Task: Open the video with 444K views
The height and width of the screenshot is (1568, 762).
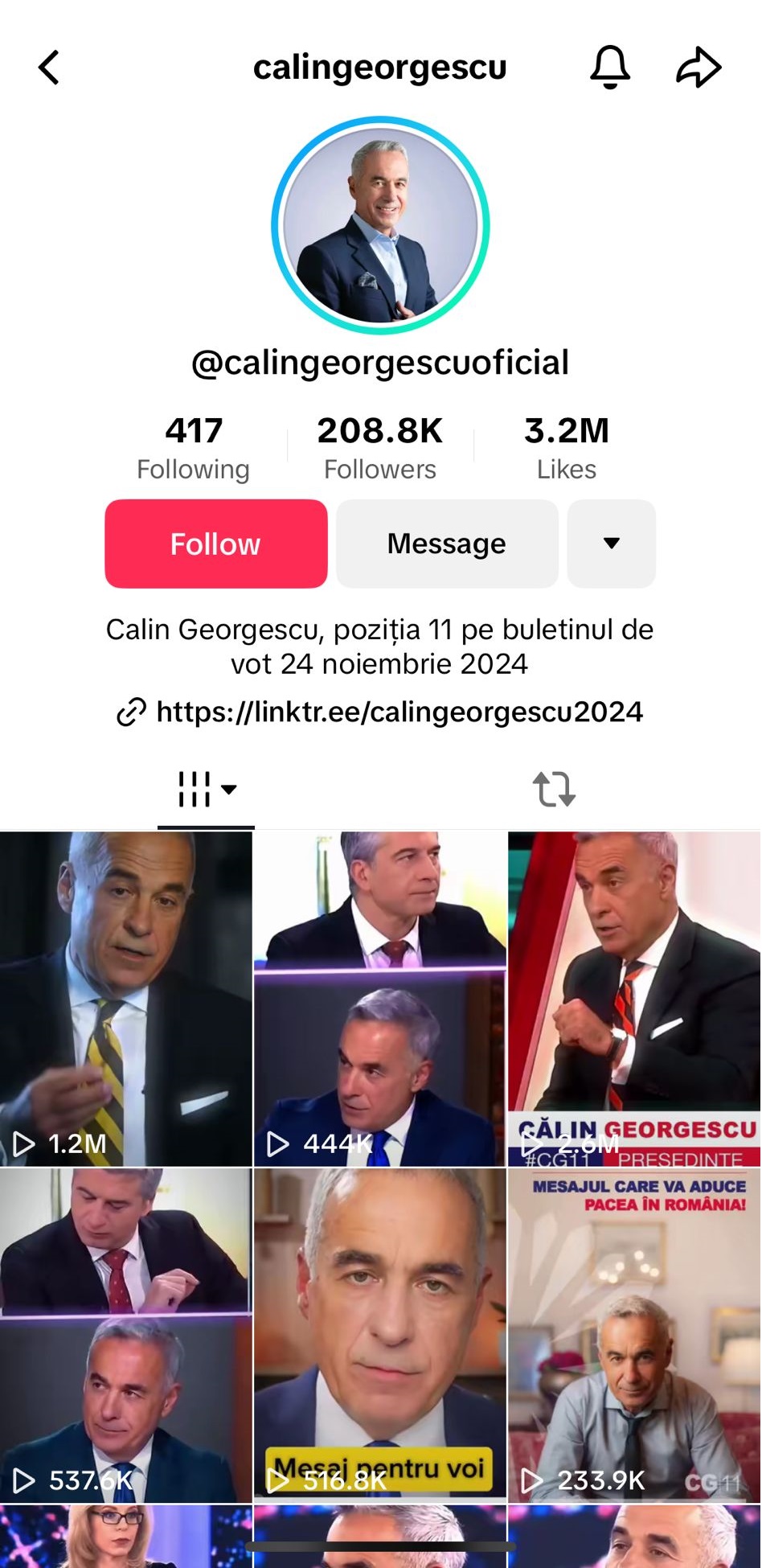Action: tap(380, 997)
